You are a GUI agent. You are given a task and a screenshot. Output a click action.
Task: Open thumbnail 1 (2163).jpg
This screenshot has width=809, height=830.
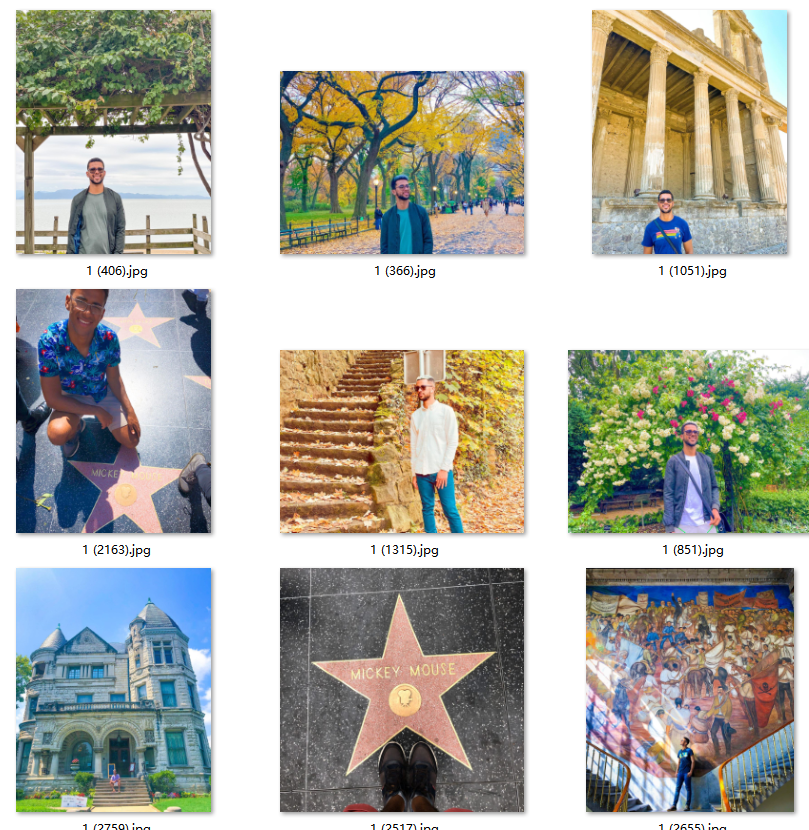(x=113, y=411)
